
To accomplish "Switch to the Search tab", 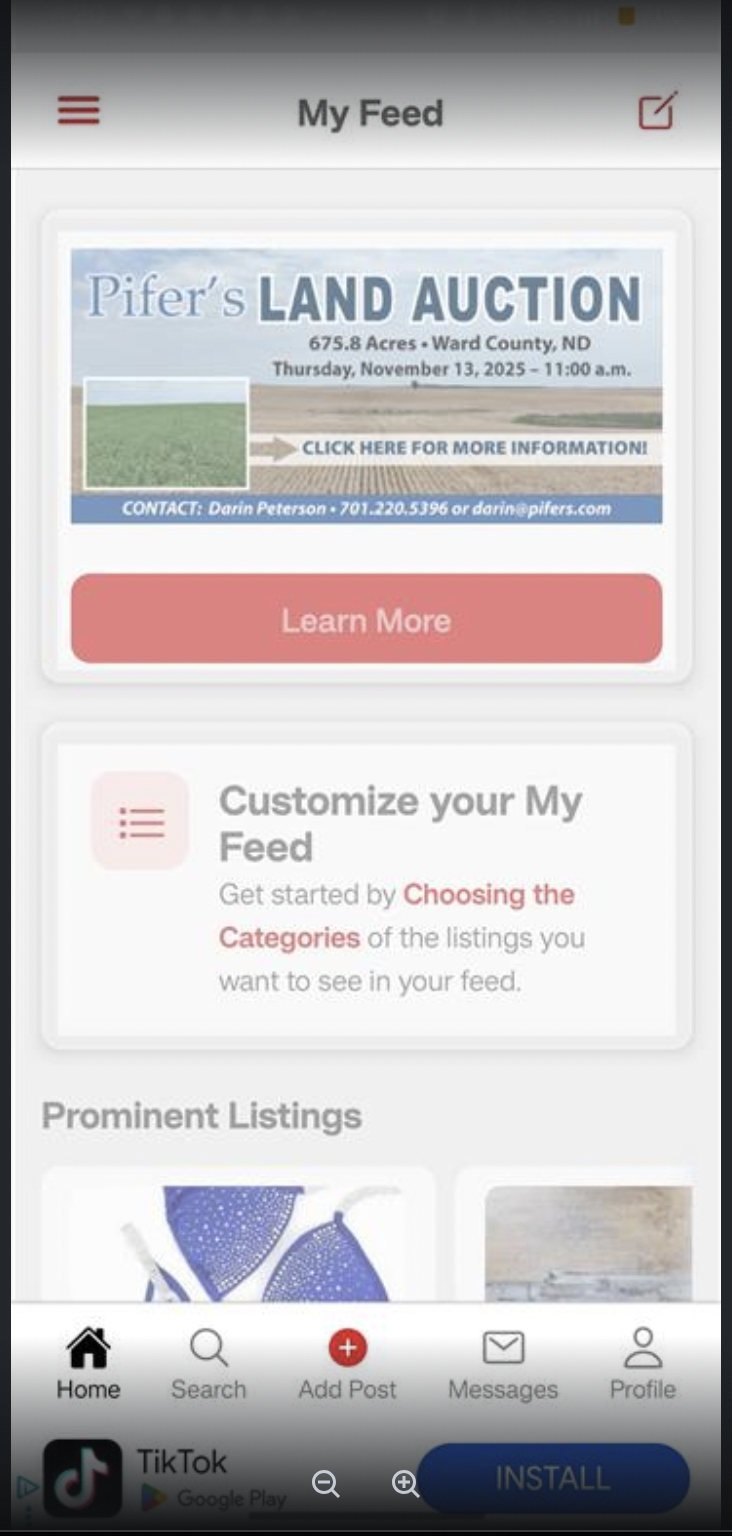I will [208, 1364].
